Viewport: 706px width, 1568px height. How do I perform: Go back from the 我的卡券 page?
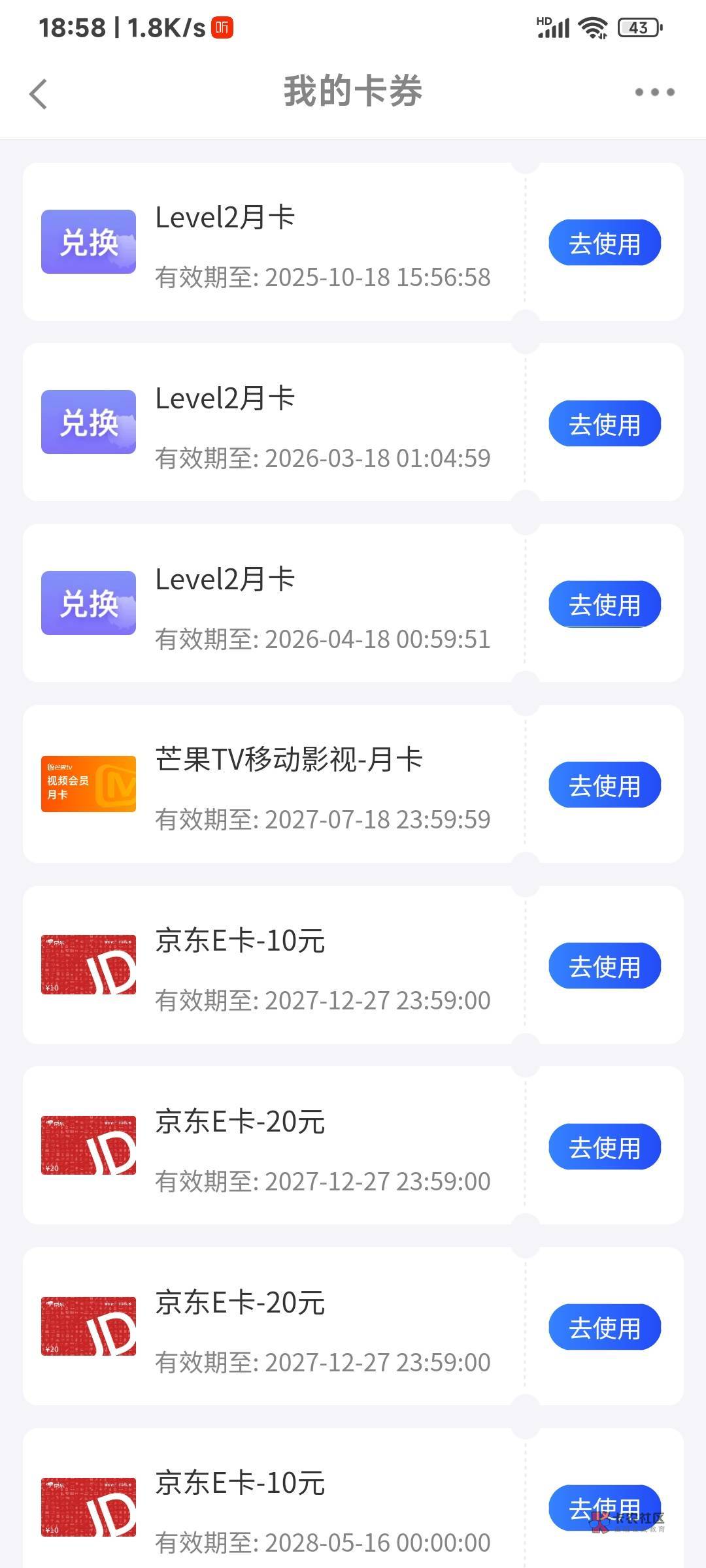39,93
